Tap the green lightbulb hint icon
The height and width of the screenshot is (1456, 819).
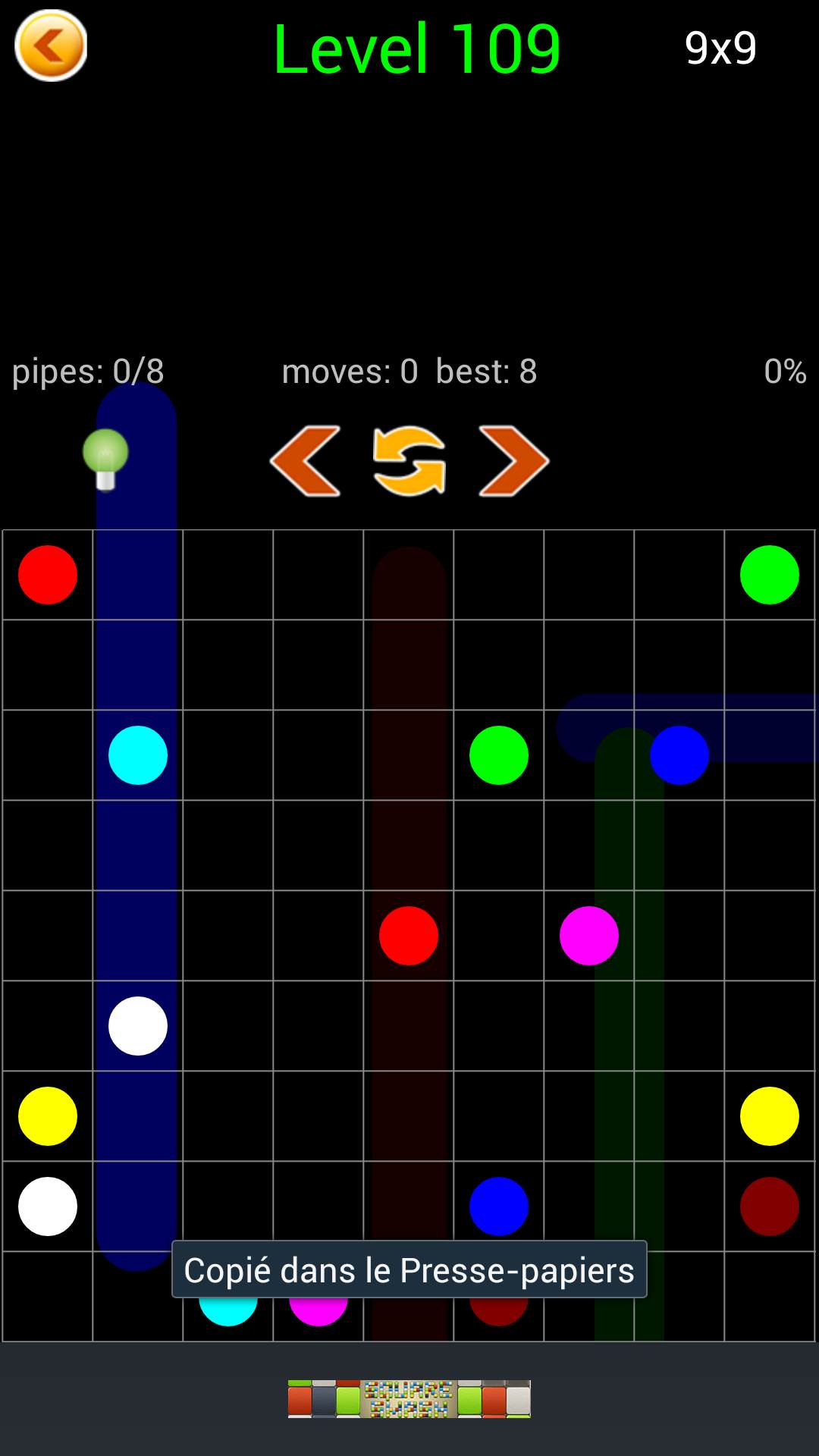point(105,459)
